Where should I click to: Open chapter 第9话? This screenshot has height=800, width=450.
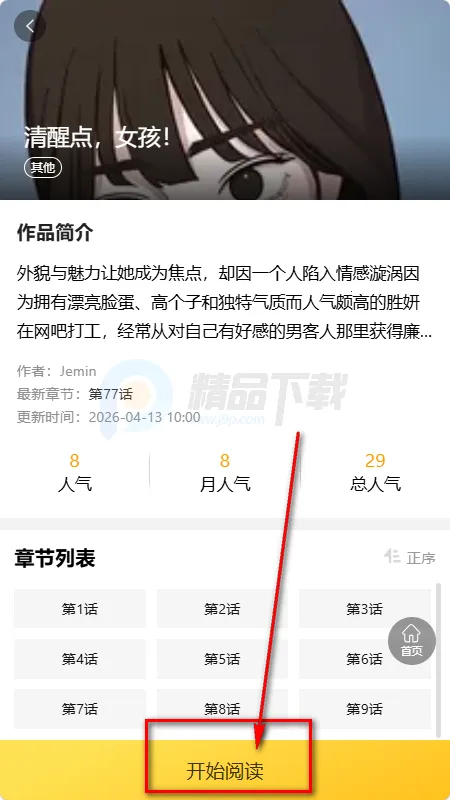(364, 709)
